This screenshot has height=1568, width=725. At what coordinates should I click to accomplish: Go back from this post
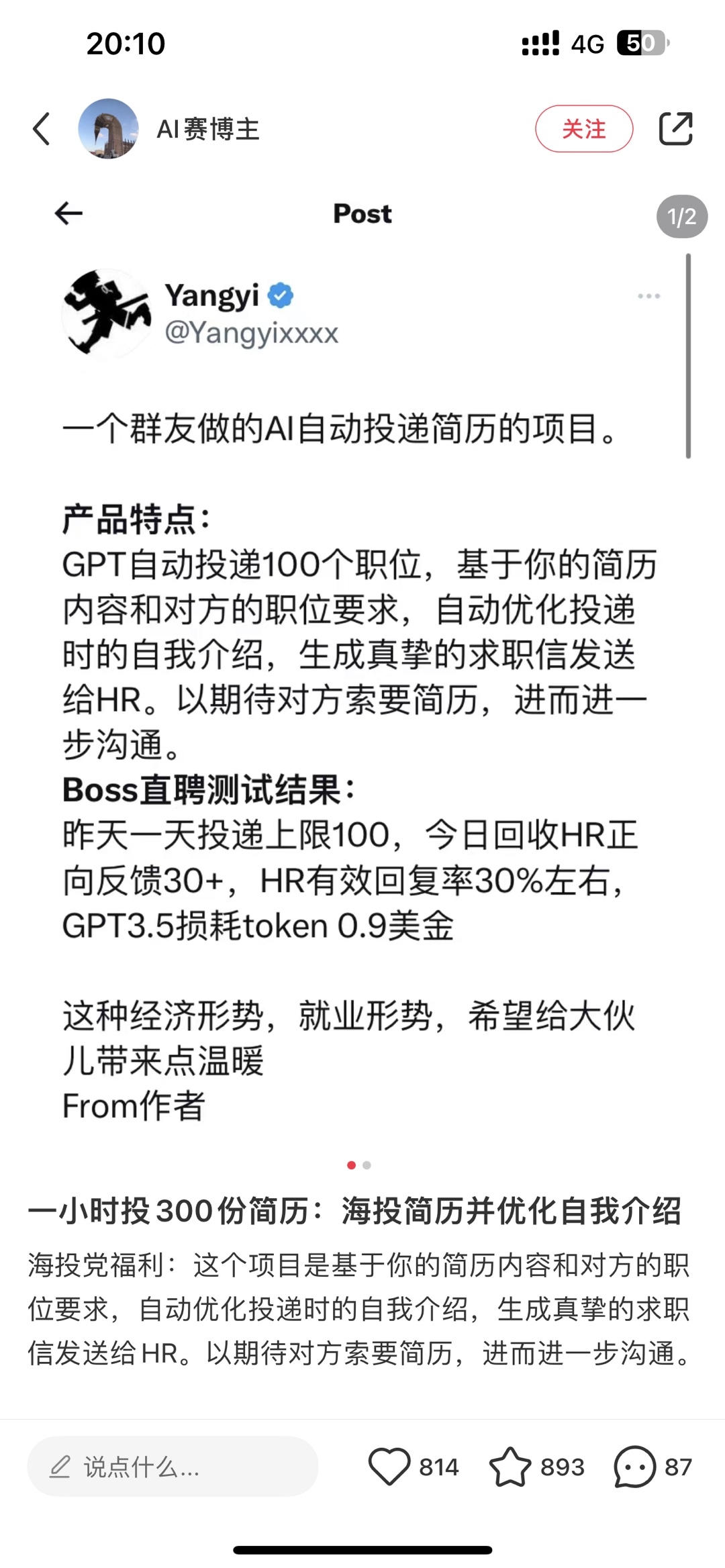[x=42, y=129]
